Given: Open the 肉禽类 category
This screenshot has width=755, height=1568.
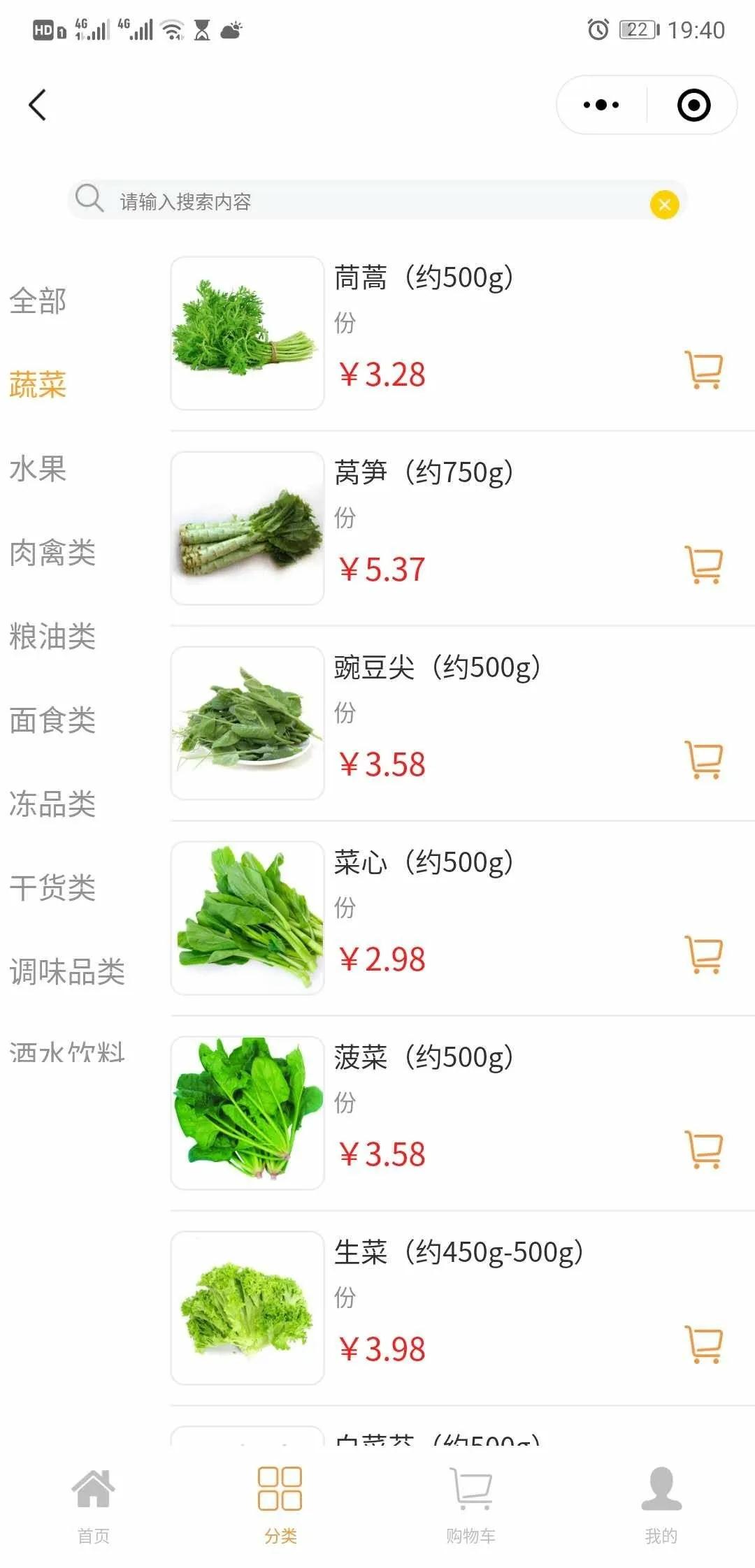Looking at the screenshot, I should [52, 553].
